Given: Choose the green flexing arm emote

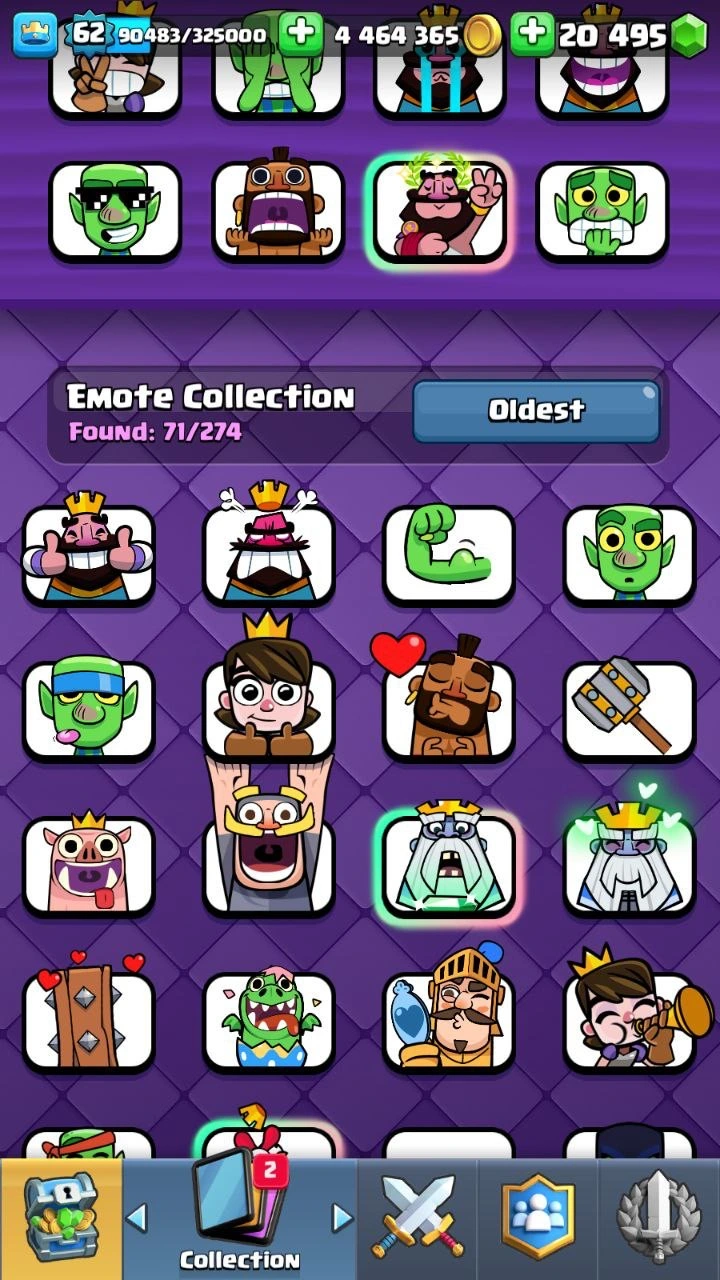Looking at the screenshot, I should pyautogui.click(x=449, y=554).
